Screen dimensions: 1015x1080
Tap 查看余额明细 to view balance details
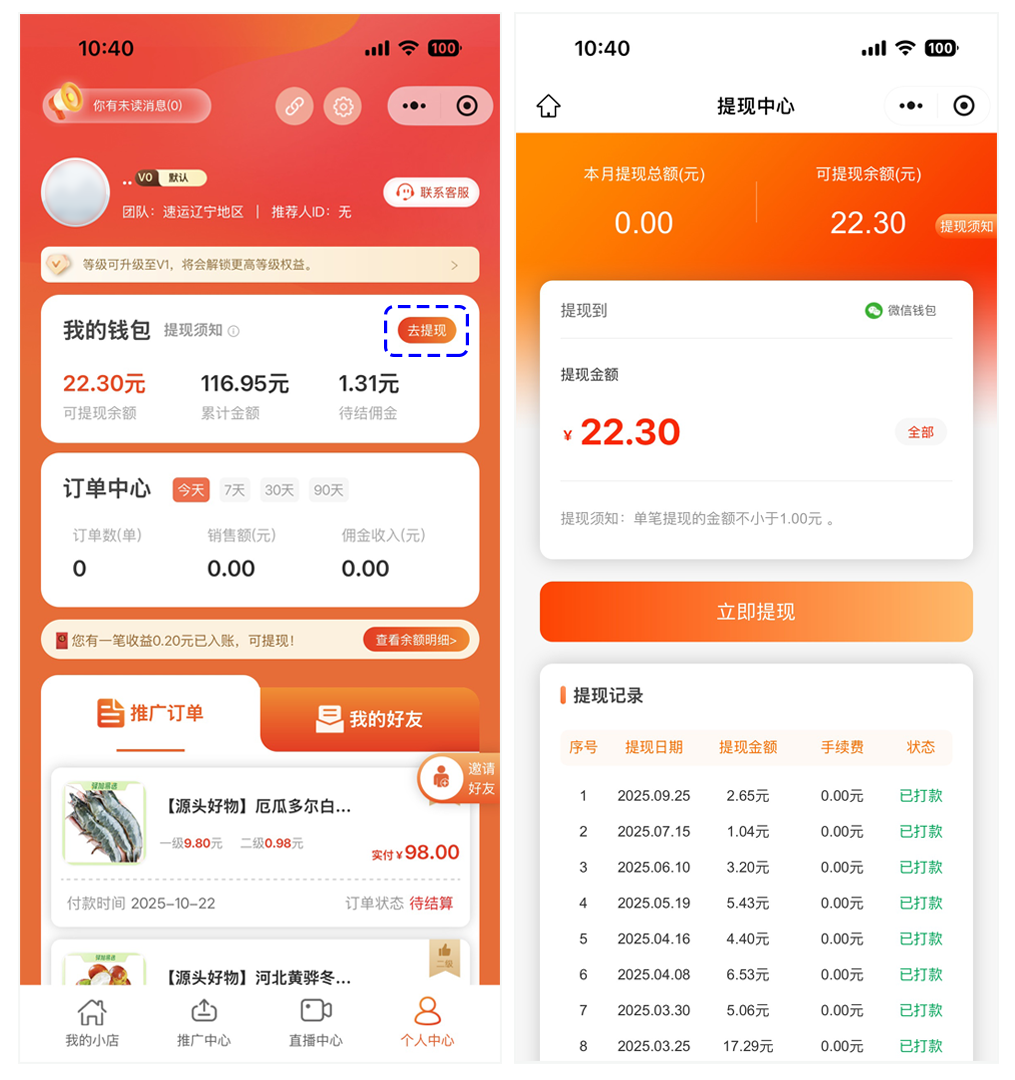(x=416, y=640)
